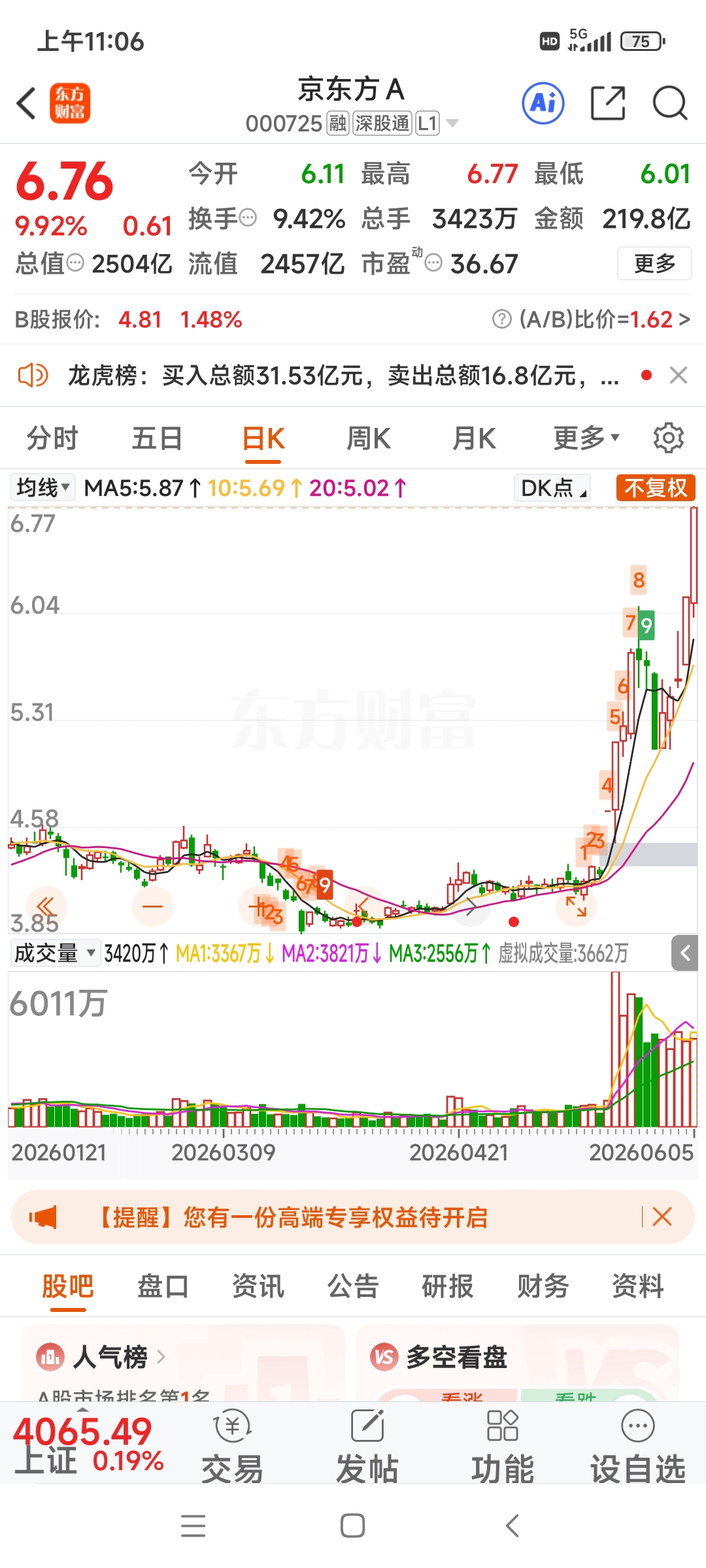Switch to the 分时 chart tab
The image size is (706, 1568).
pyautogui.click(x=52, y=438)
